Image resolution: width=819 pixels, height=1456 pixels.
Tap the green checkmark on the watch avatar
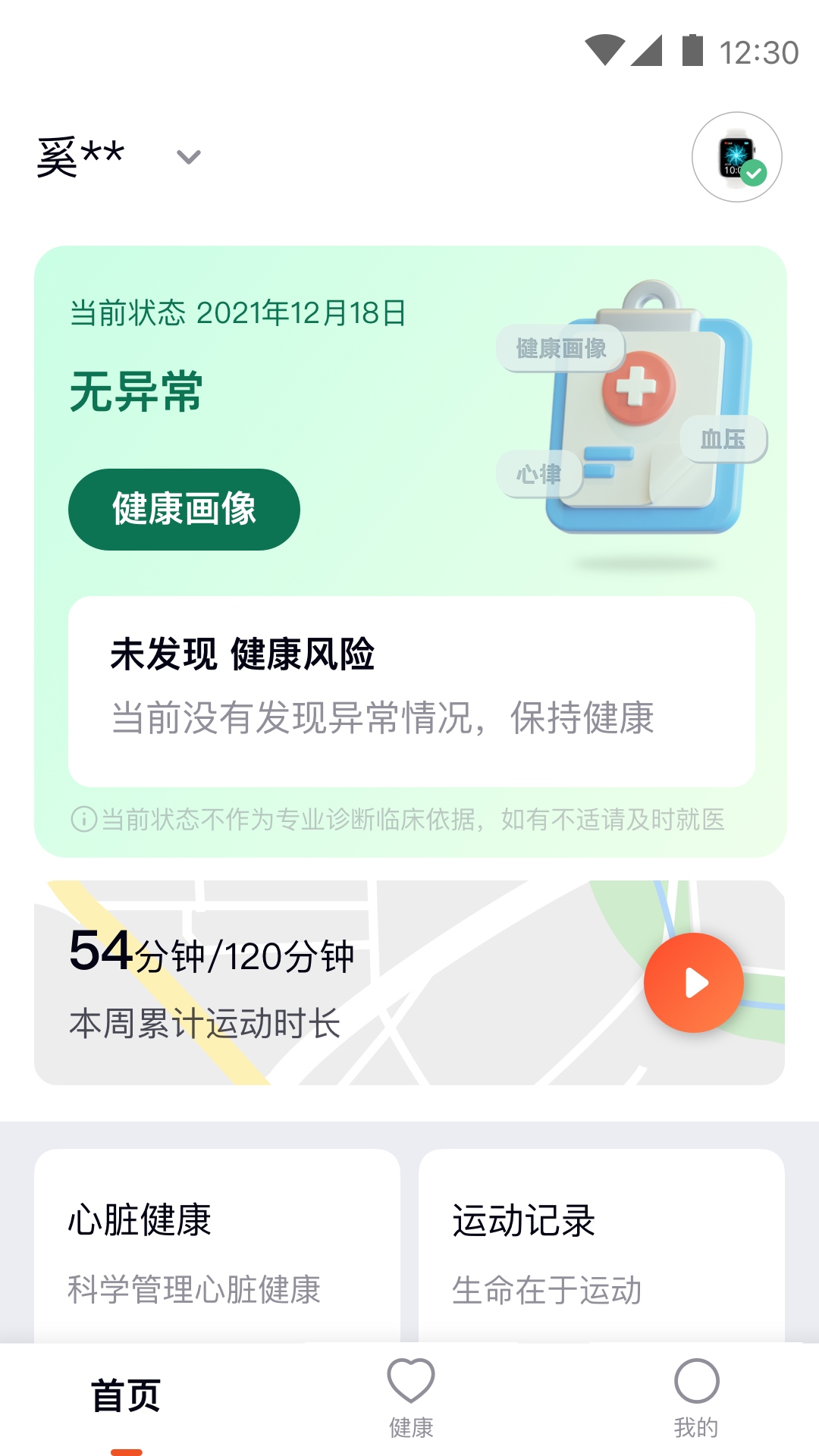(x=754, y=173)
